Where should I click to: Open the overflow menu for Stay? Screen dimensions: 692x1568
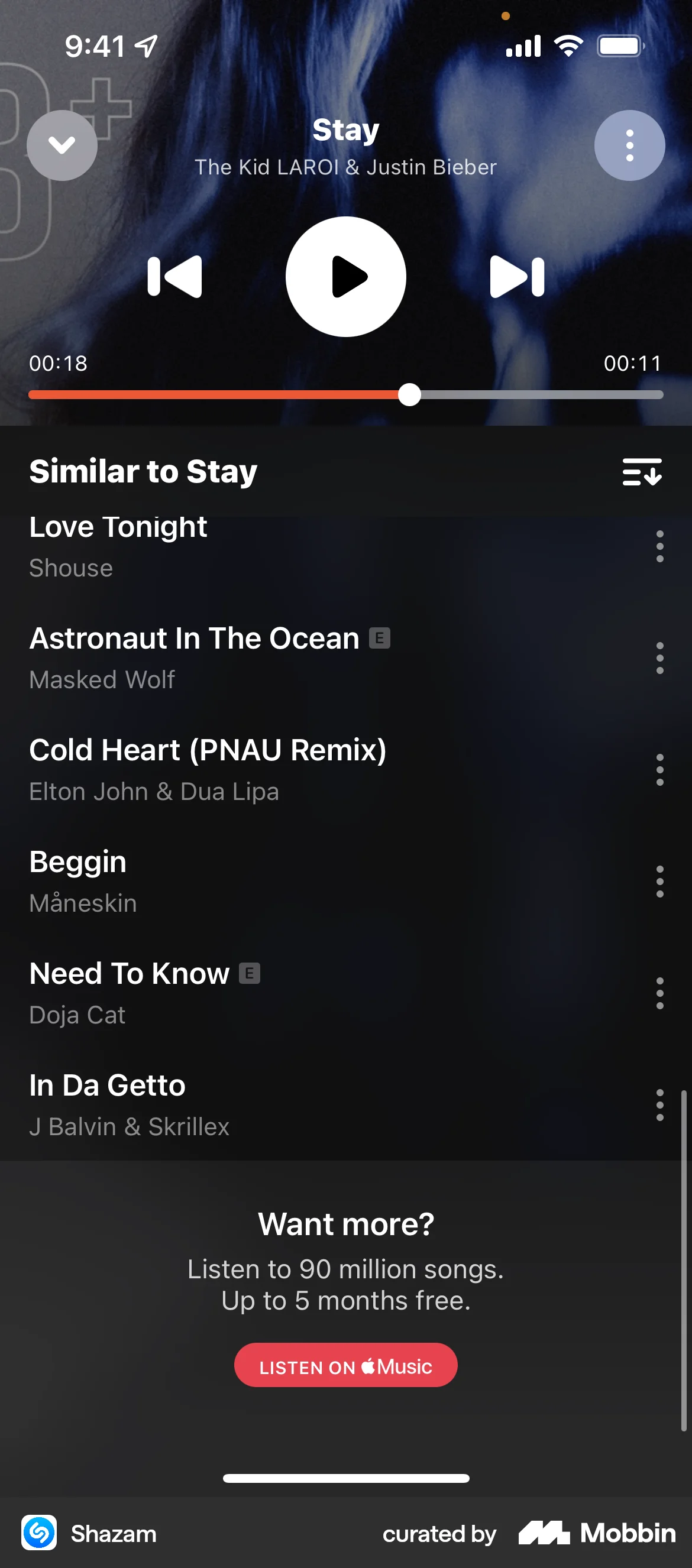[x=629, y=145]
